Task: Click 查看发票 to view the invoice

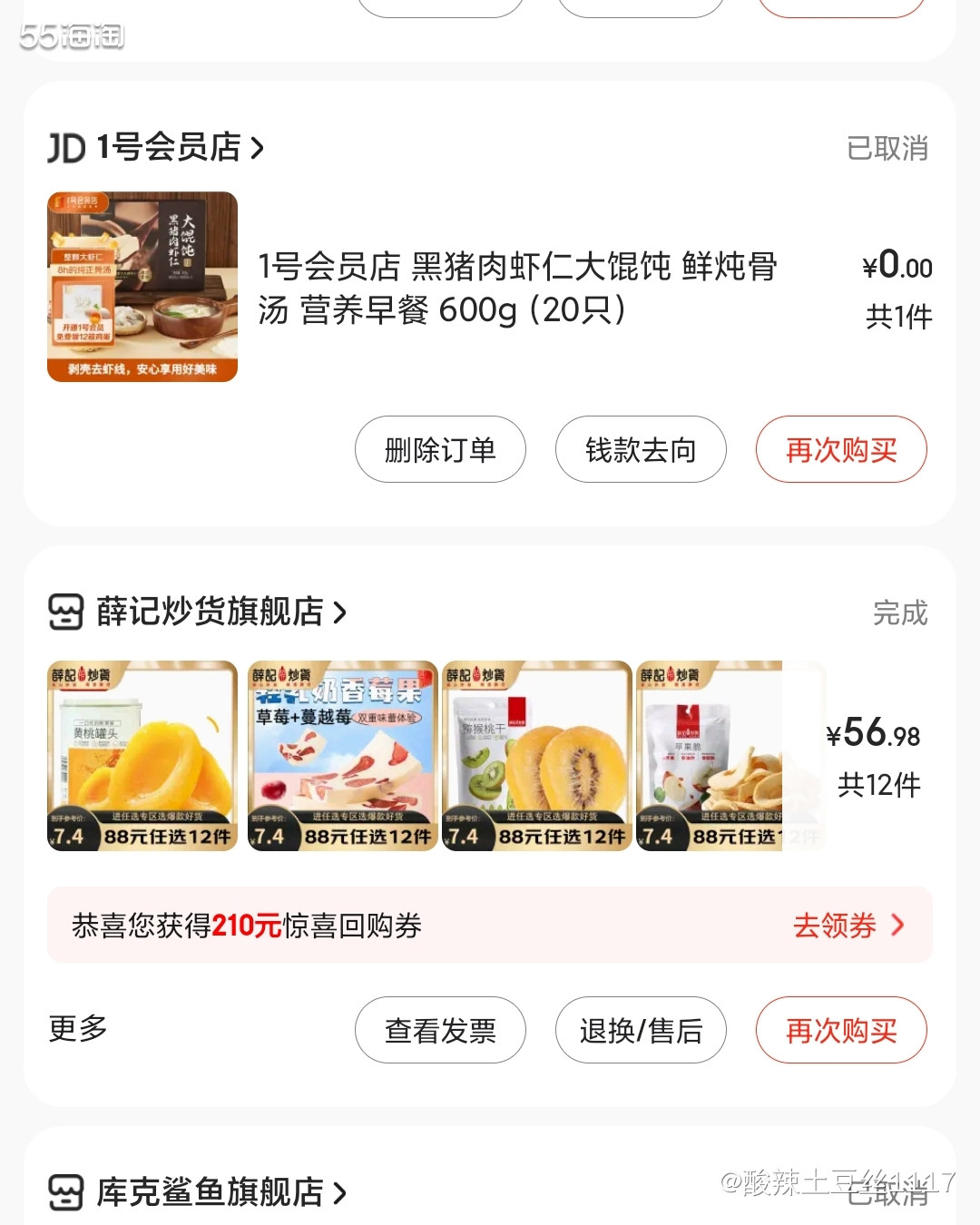Action: (440, 1030)
